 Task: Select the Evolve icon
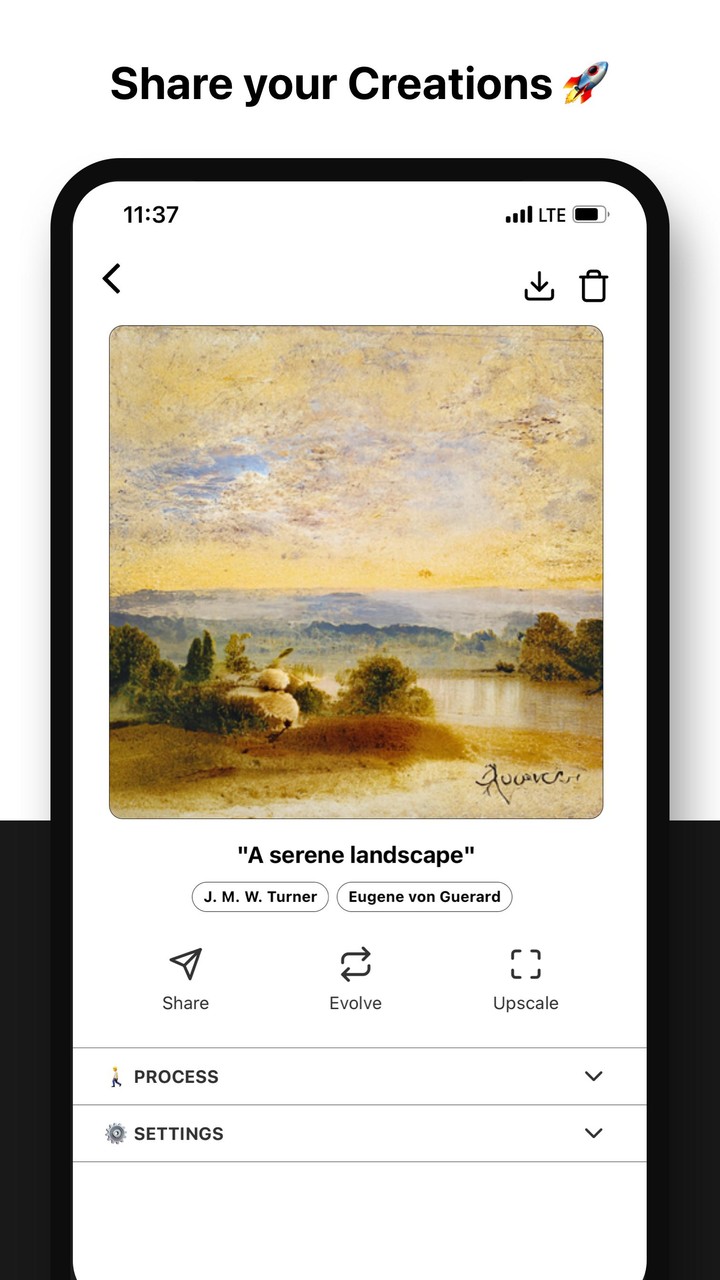click(355, 963)
